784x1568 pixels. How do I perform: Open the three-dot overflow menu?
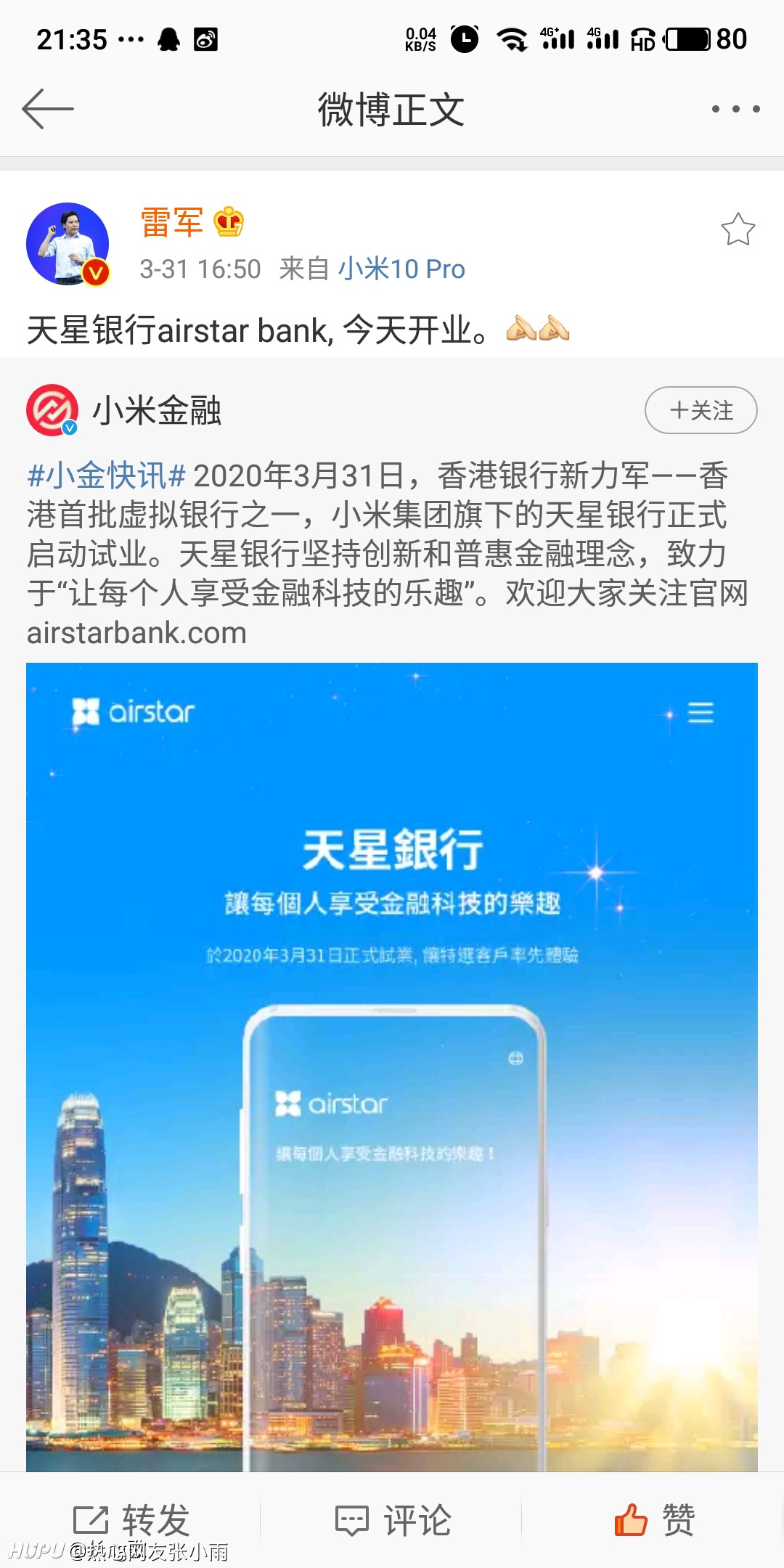coord(735,109)
